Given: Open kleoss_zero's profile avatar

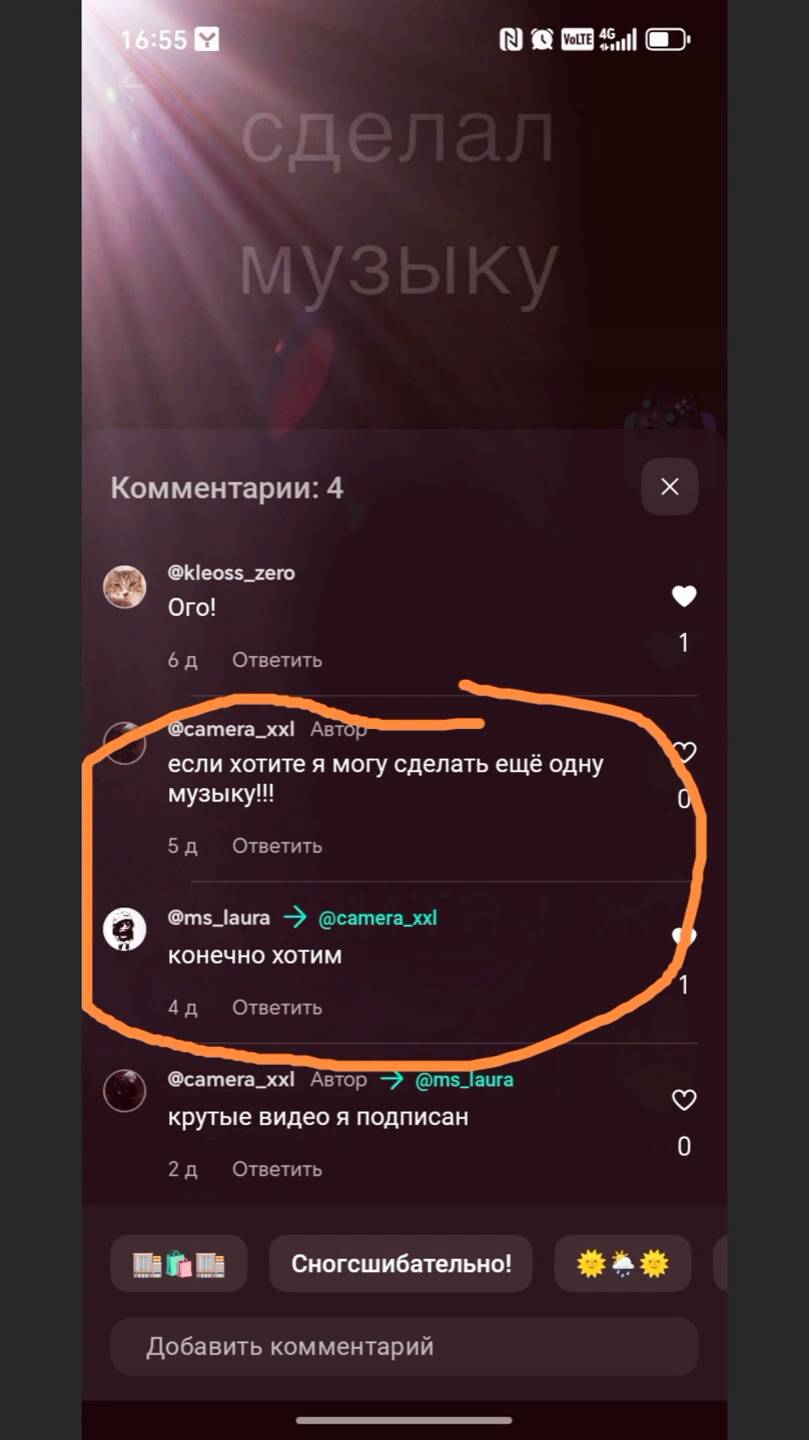Looking at the screenshot, I should click(125, 587).
